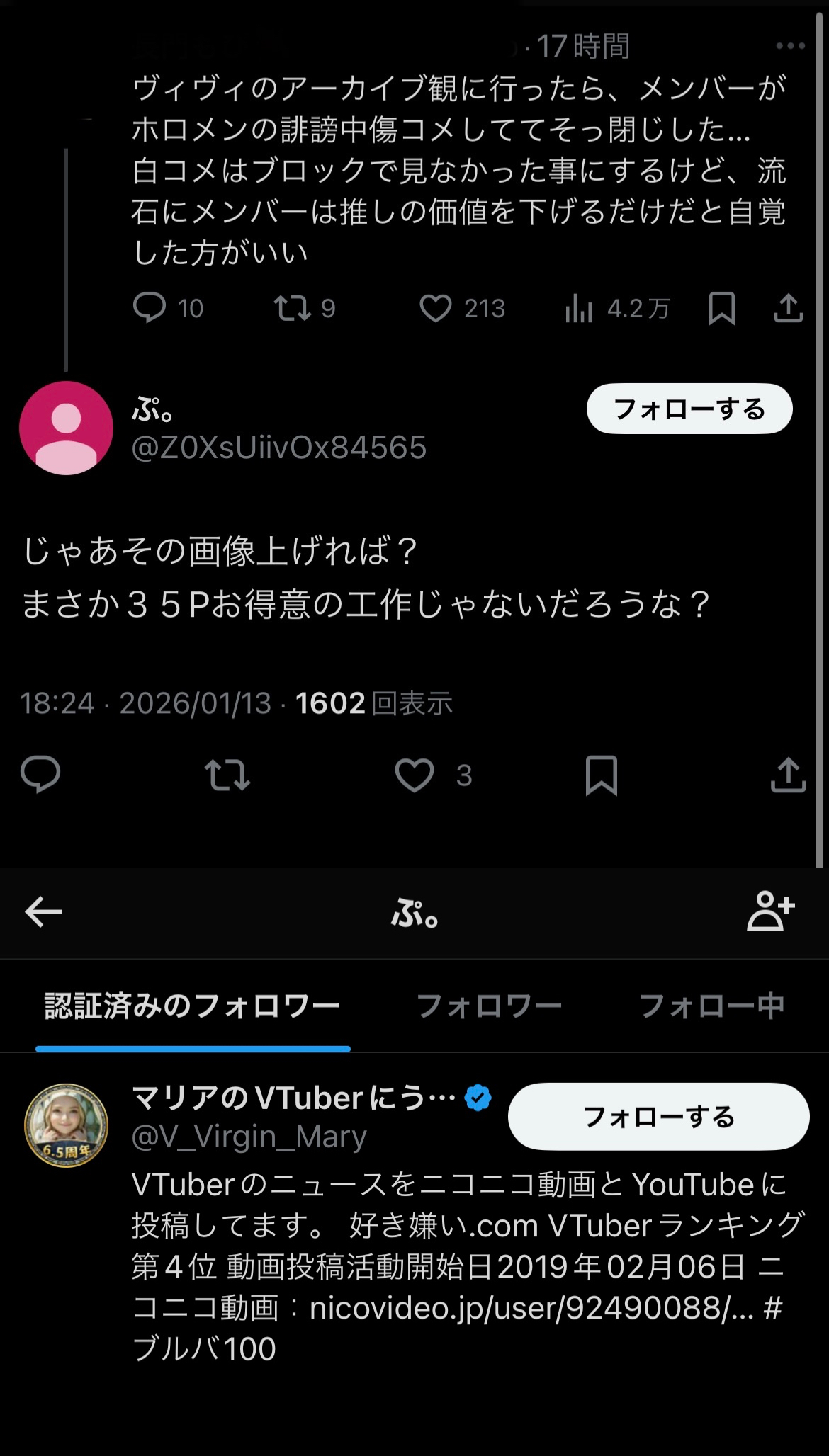The image size is (829, 1456).
Task: Reply to ぷ。's post from 18:24
Action: pos(40,774)
